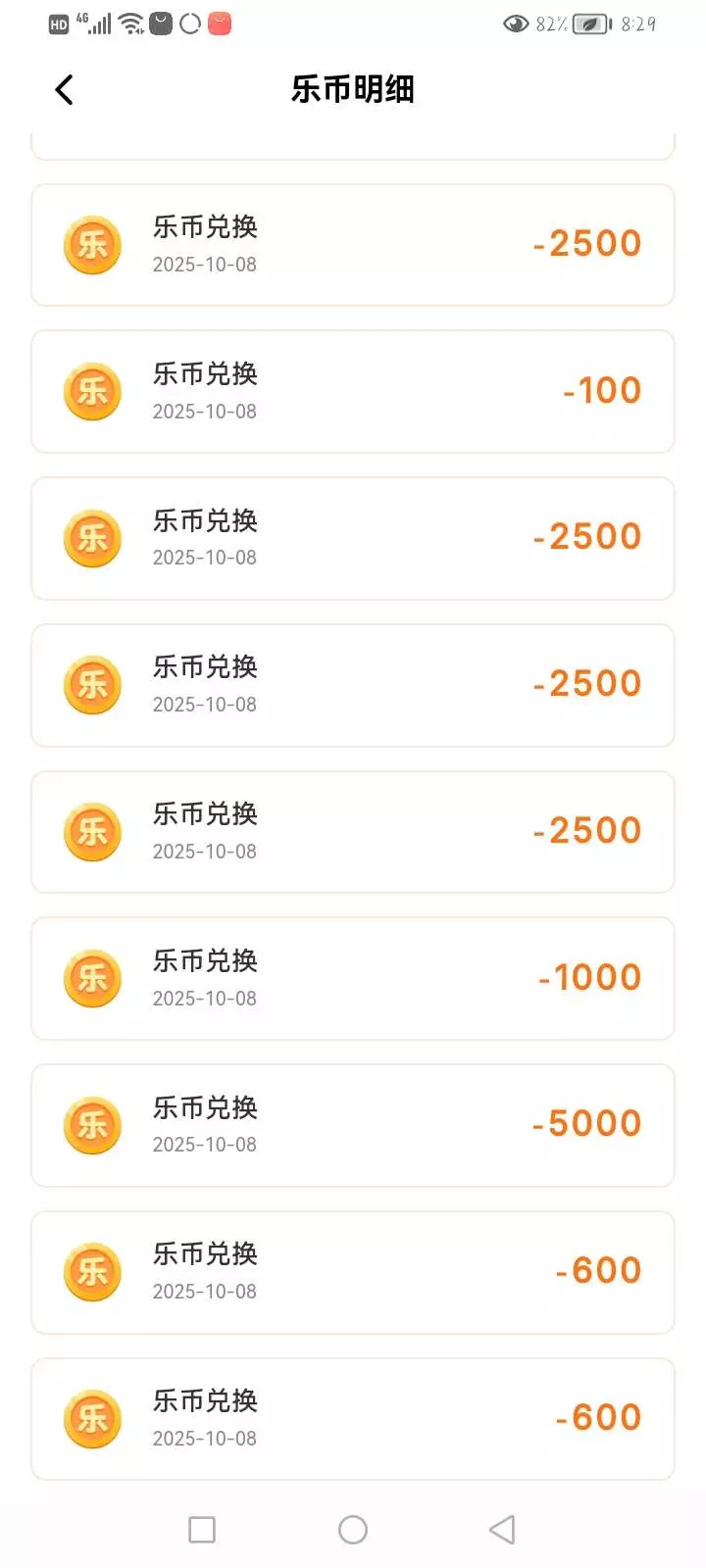This screenshot has height=1568, width=706.
Task: Open the recent apps overview
Action: 202,1530
